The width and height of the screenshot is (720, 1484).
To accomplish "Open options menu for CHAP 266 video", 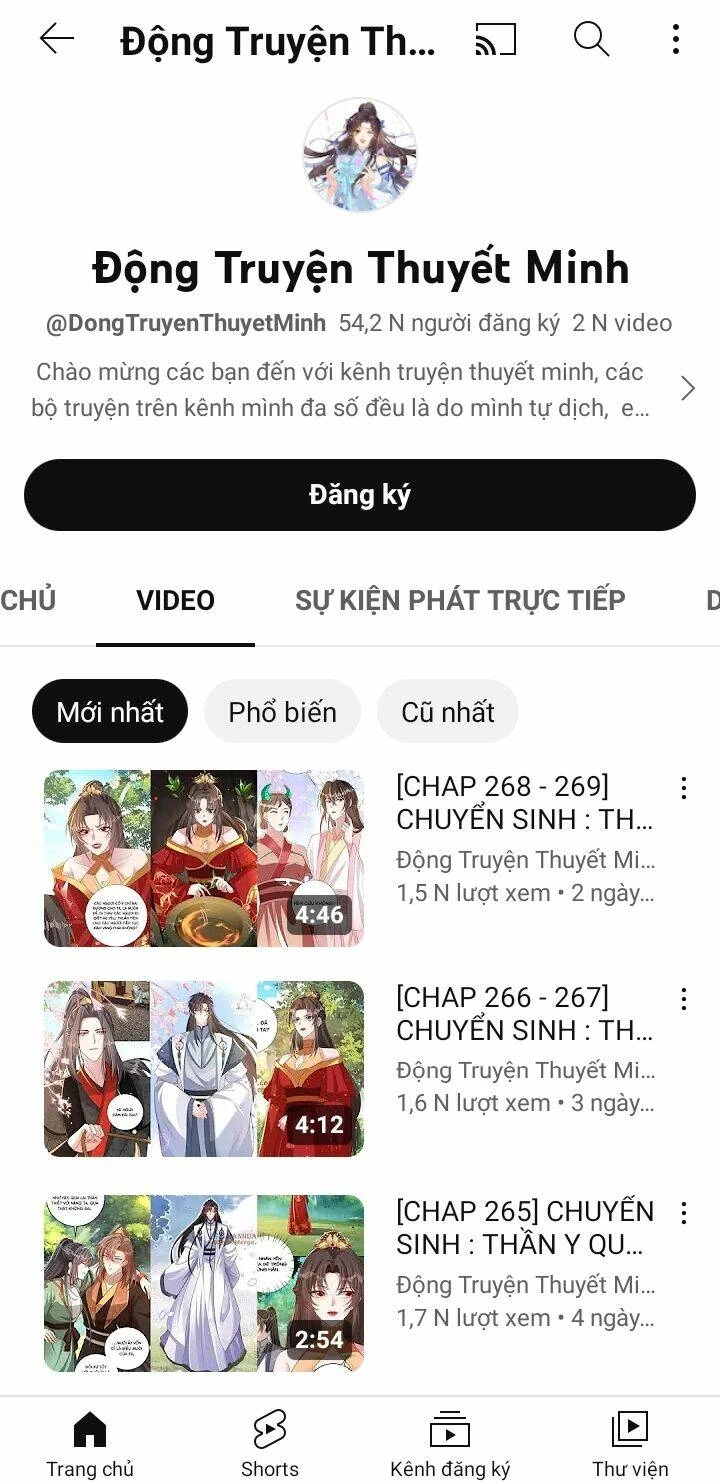I will [x=683, y=998].
